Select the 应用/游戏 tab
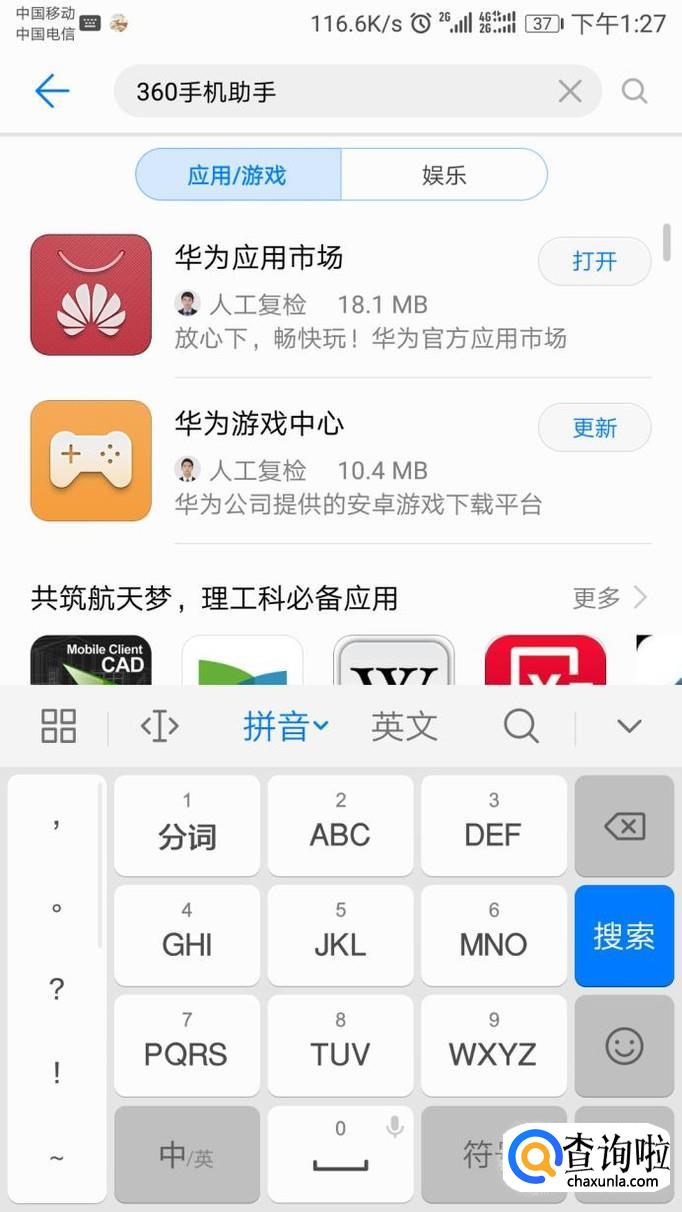This screenshot has height=1212, width=682. 238,175
